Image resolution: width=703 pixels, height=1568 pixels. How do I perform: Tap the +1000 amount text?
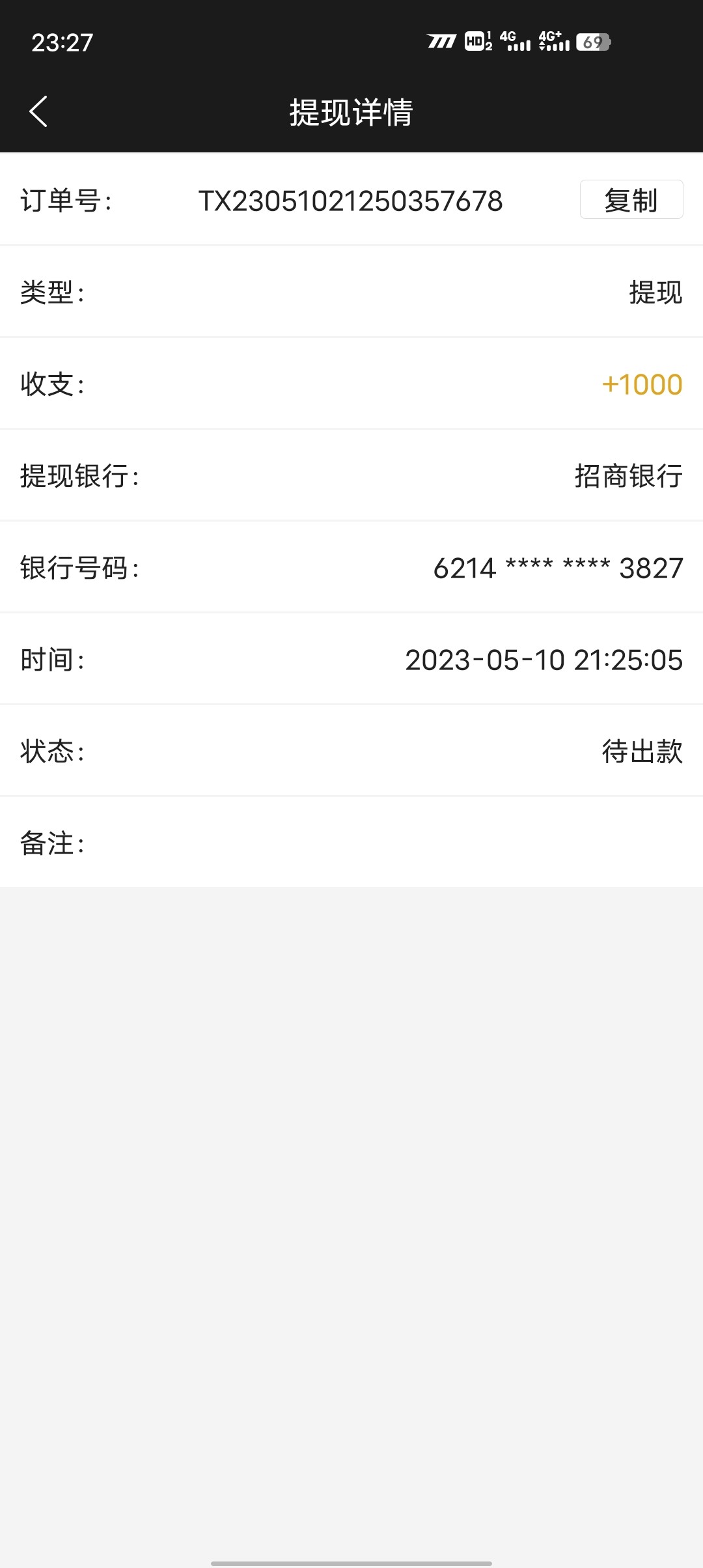(x=640, y=385)
